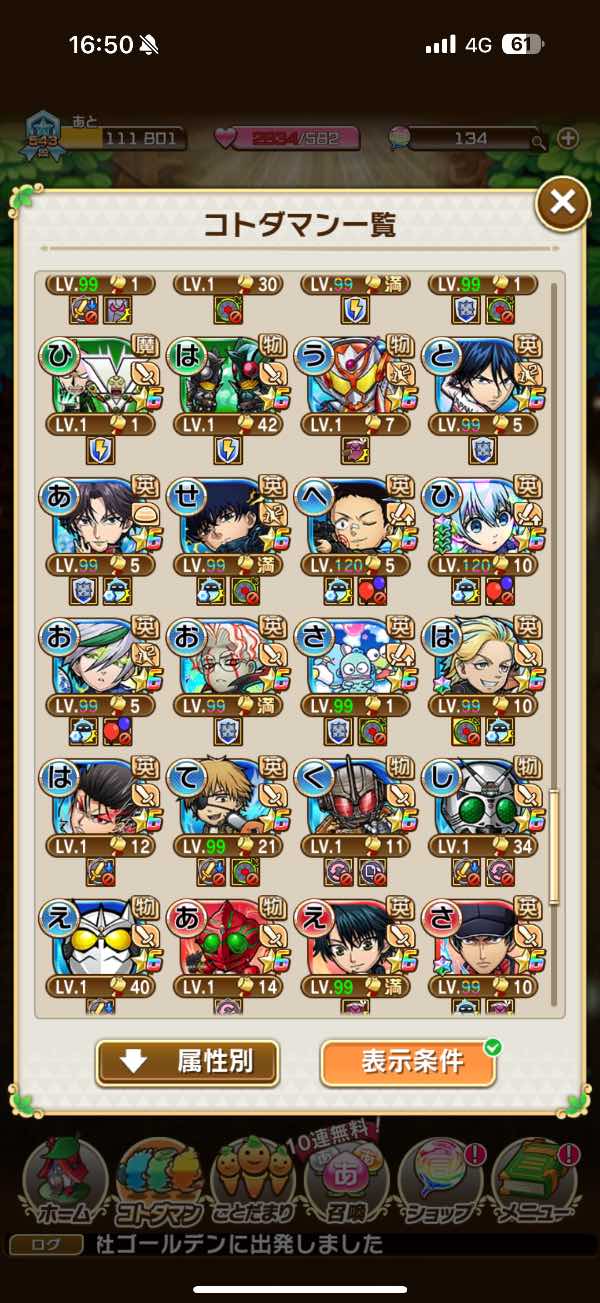Go to the ホーム tab
This screenshot has width=600, height=1303.
point(62,1185)
